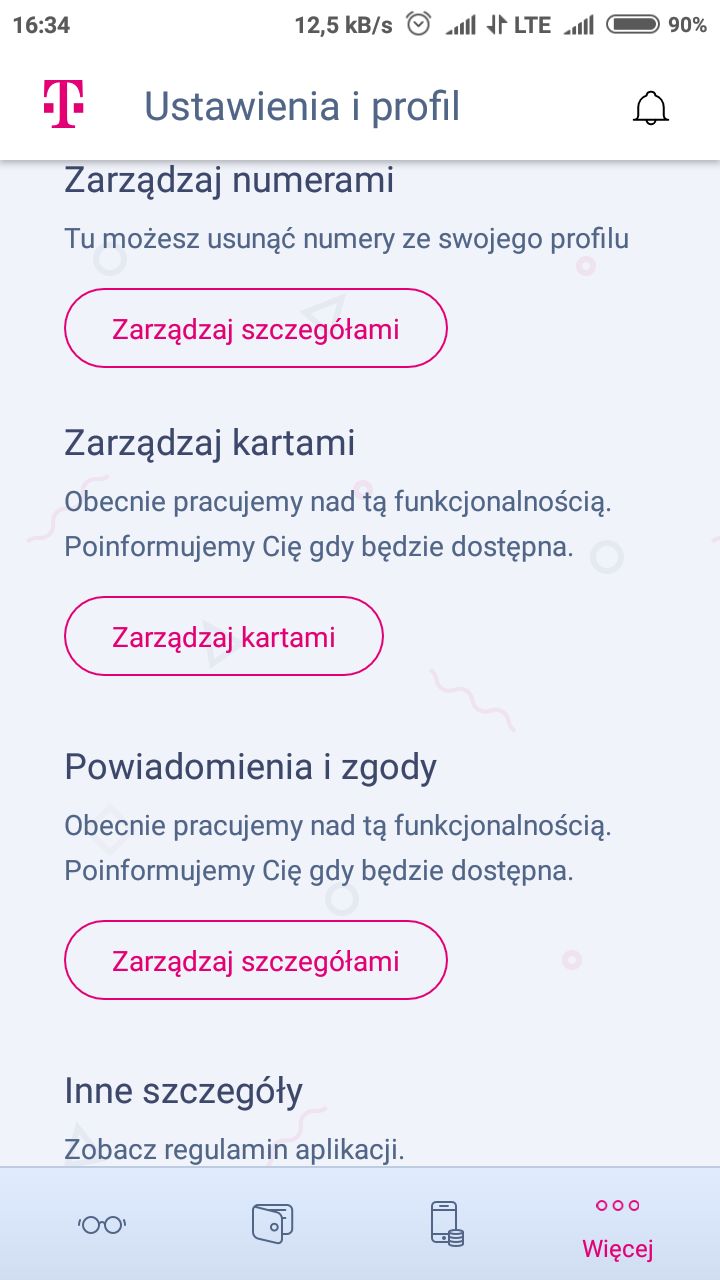Open the Zarządzaj kartami button
This screenshot has height=1280, width=720.
[224, 637]
